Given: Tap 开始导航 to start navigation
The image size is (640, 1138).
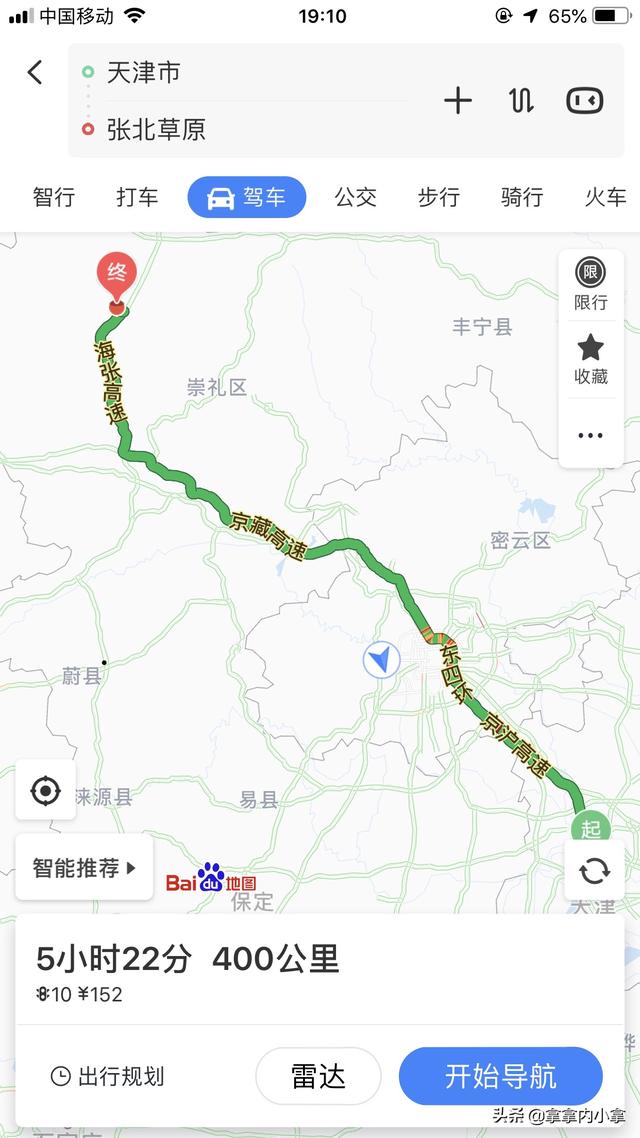Looking at the screenshot, I should point(500,1076).
